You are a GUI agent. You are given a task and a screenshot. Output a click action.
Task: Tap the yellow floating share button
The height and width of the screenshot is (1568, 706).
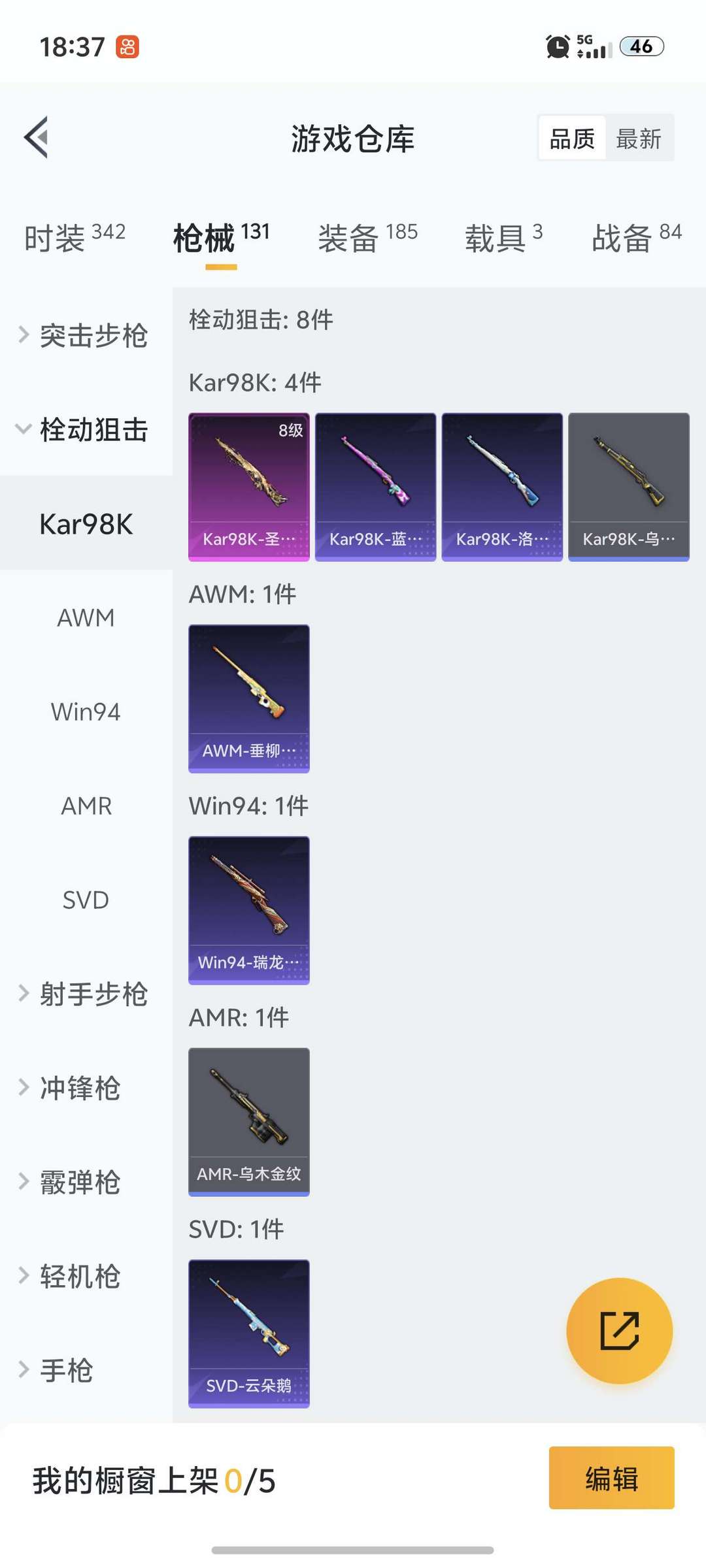point(619,1331)
